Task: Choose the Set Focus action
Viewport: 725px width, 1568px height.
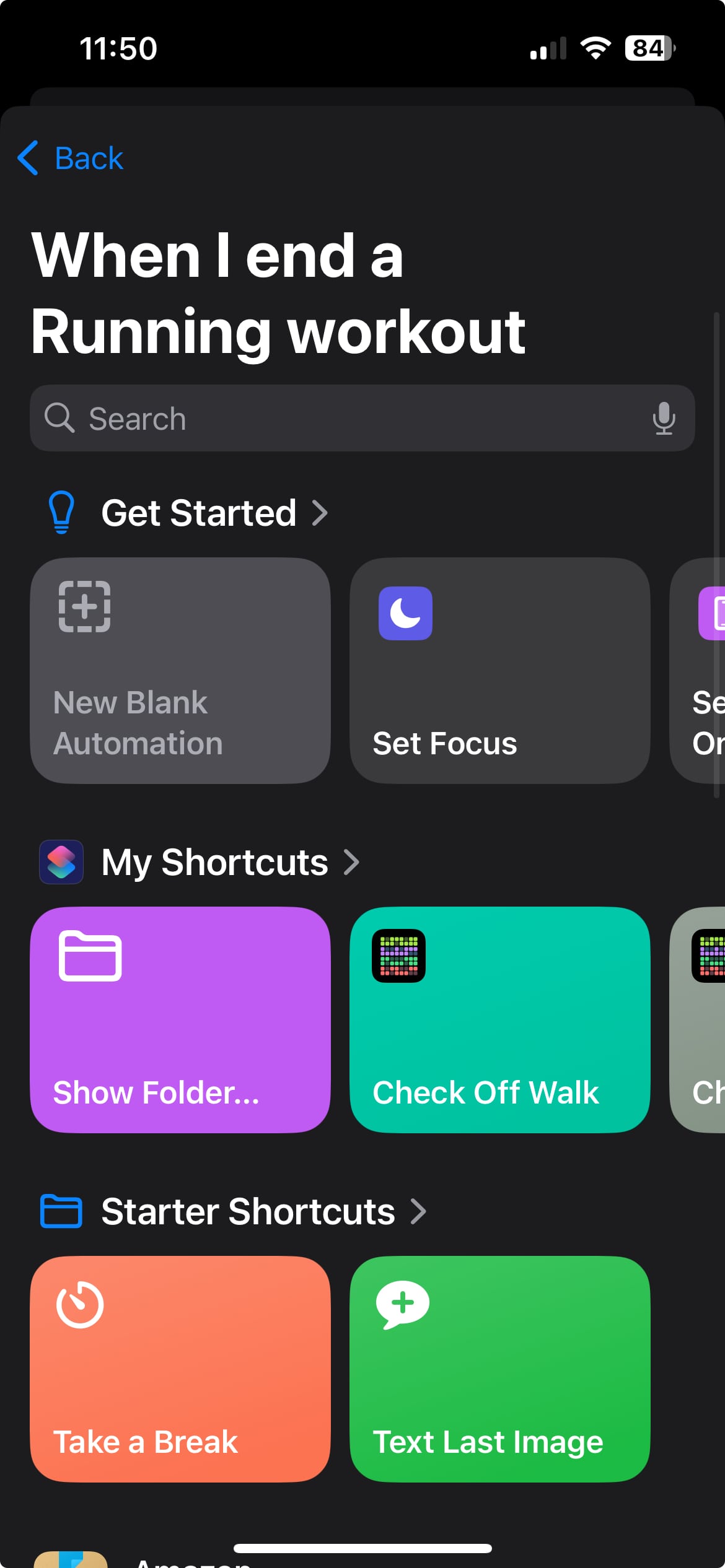Action: (x=500, y=671)
